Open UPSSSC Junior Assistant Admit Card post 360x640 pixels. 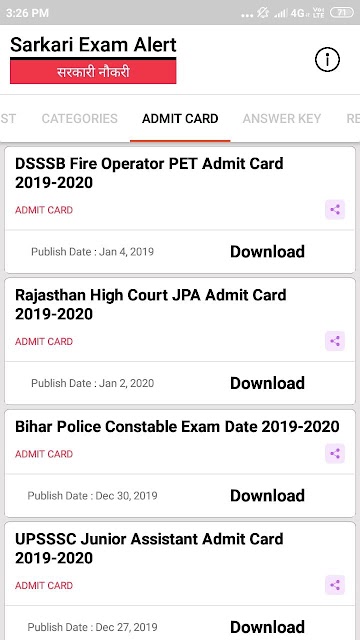149,549
